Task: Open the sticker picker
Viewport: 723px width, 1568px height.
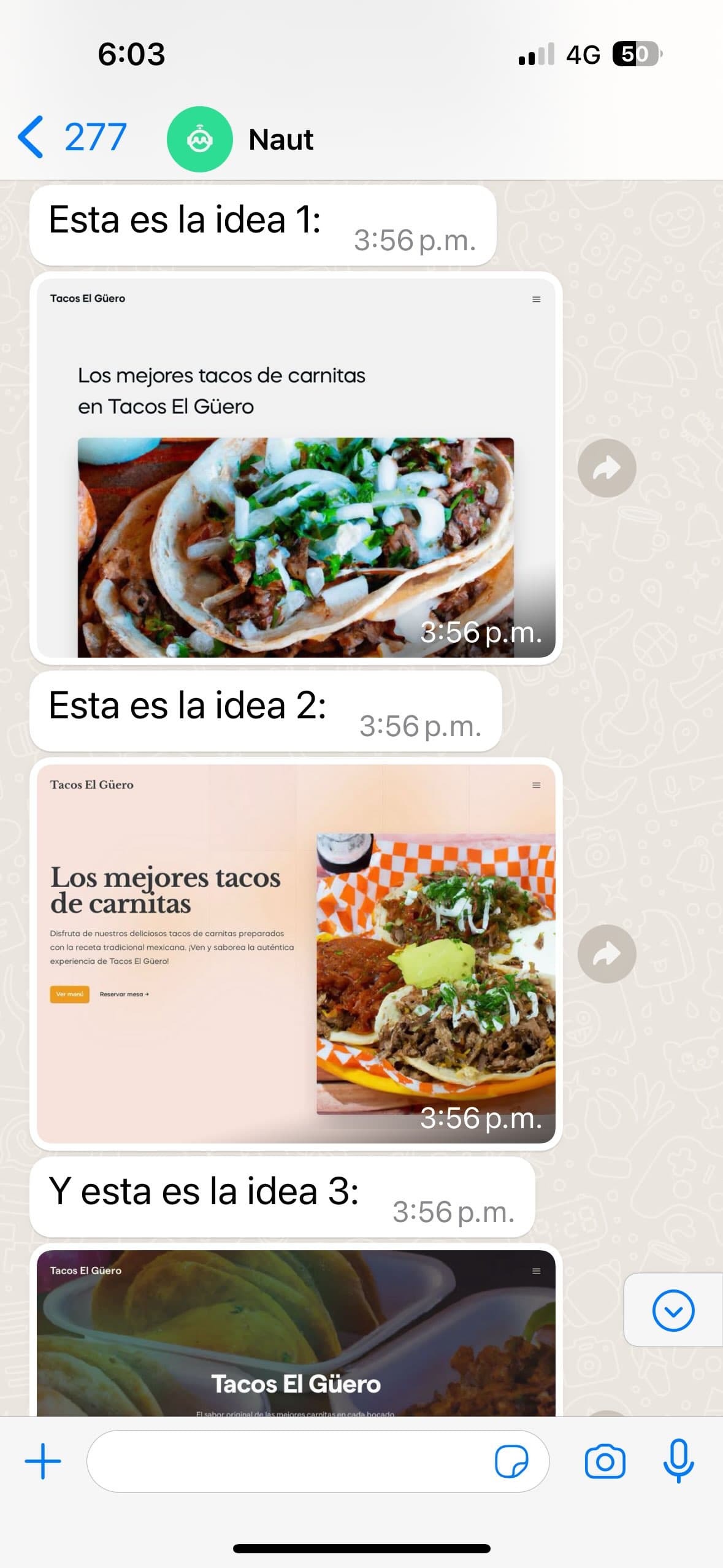Action: point(511,1461)
